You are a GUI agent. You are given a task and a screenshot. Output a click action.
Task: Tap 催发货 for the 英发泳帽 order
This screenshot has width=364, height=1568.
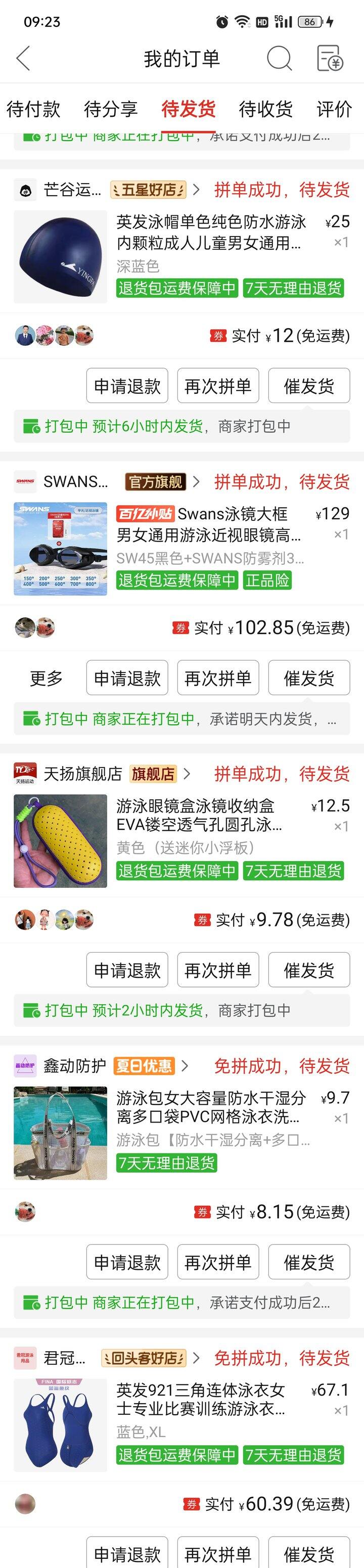pos(308,386)
